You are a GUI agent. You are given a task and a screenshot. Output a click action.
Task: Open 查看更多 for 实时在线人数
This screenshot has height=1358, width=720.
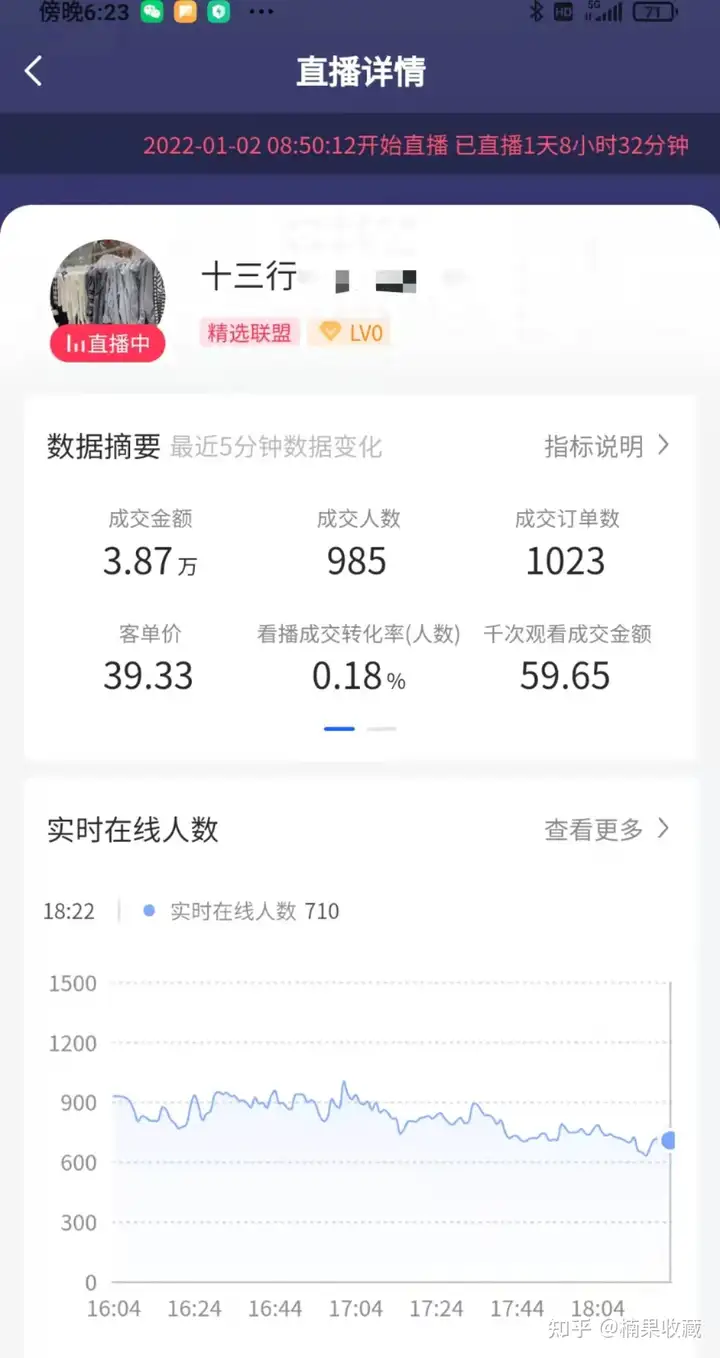606,829
